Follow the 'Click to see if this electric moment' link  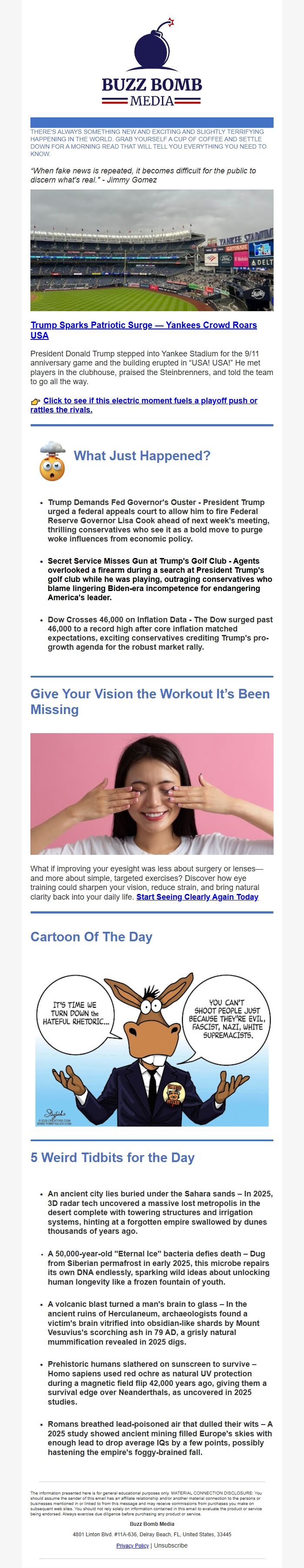point(150,401)
